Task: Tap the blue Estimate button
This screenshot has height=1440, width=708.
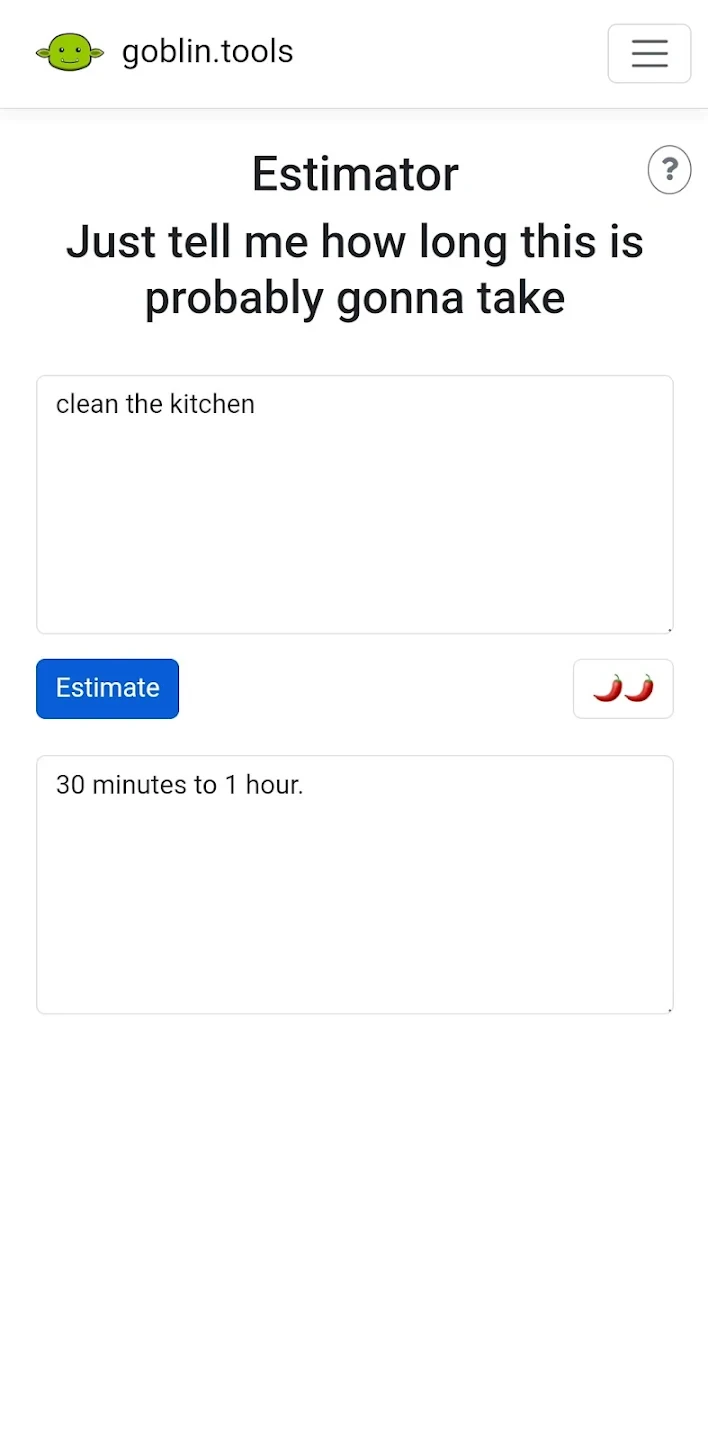Action: (x=107, y=688)
